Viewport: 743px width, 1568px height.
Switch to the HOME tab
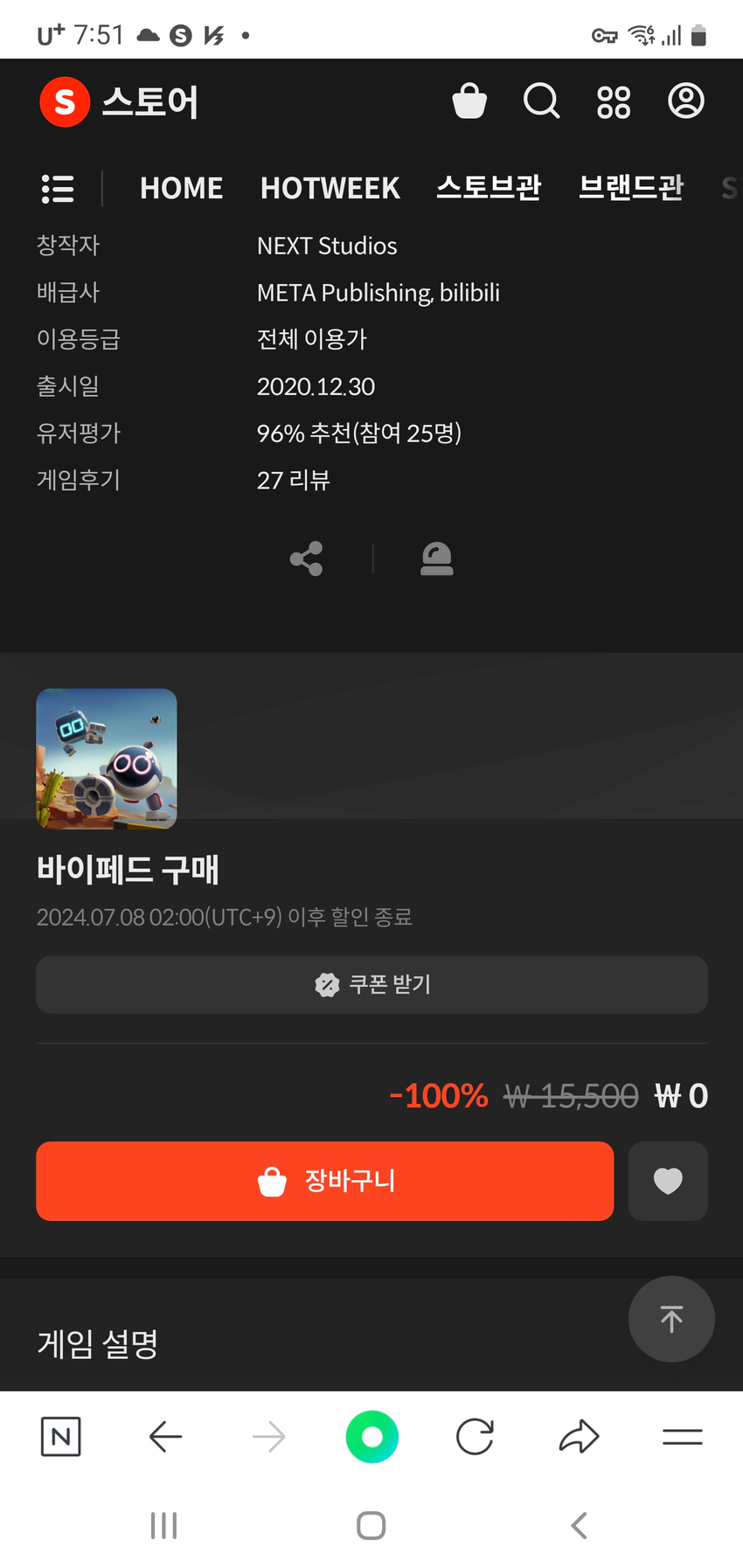[181, 189]
